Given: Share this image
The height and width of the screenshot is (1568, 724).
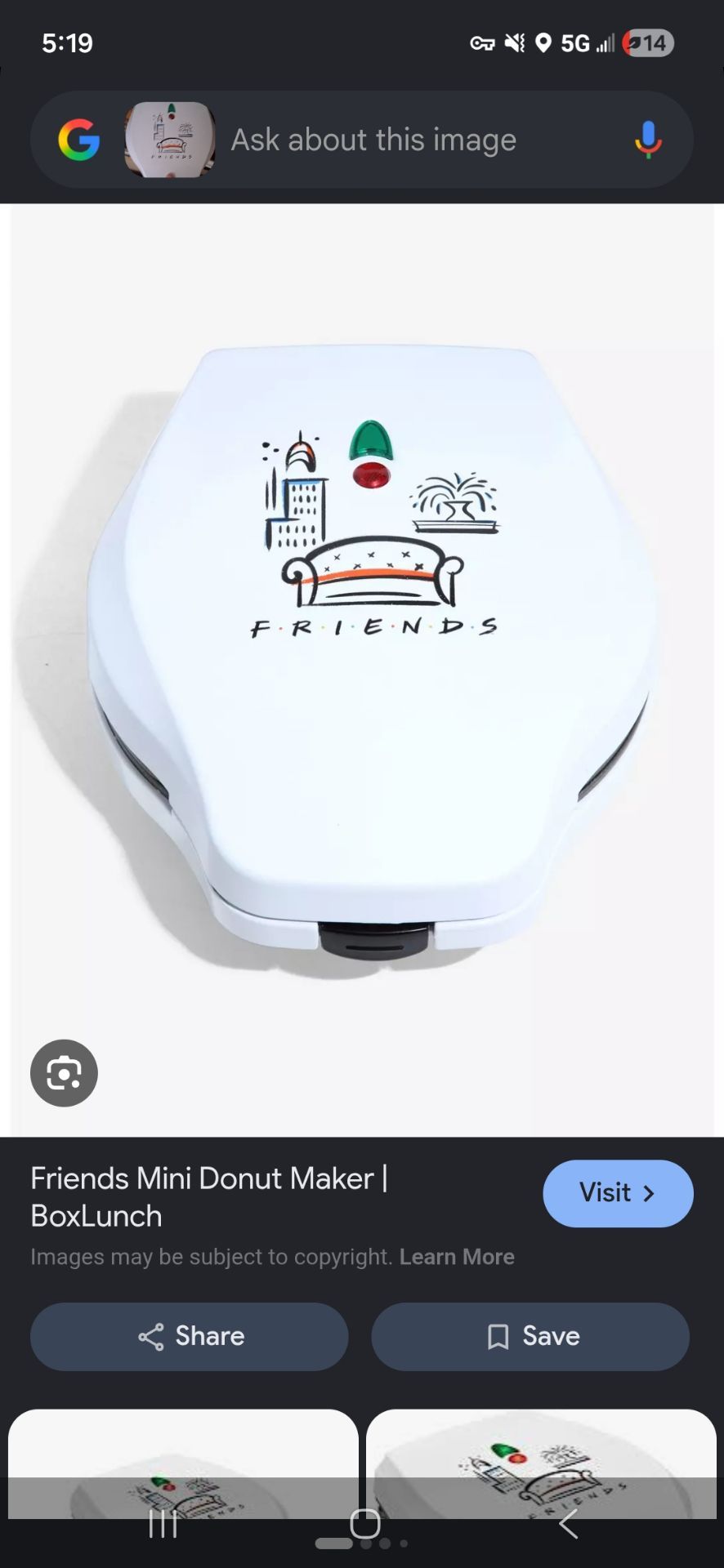Looking at the screenshot, I should (190, 1336).
